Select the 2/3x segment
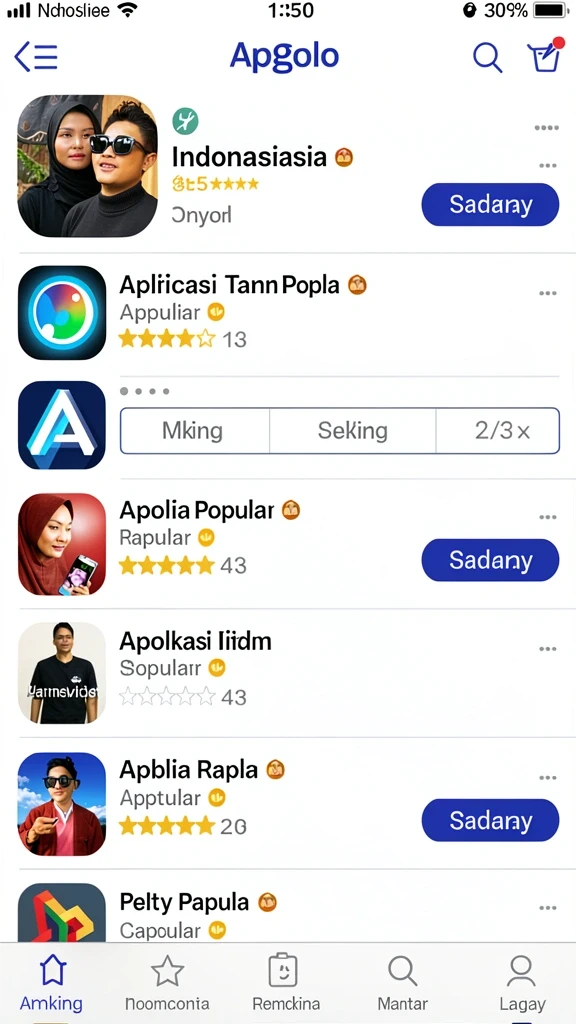The image size is (576, 1024). point(498,430)
